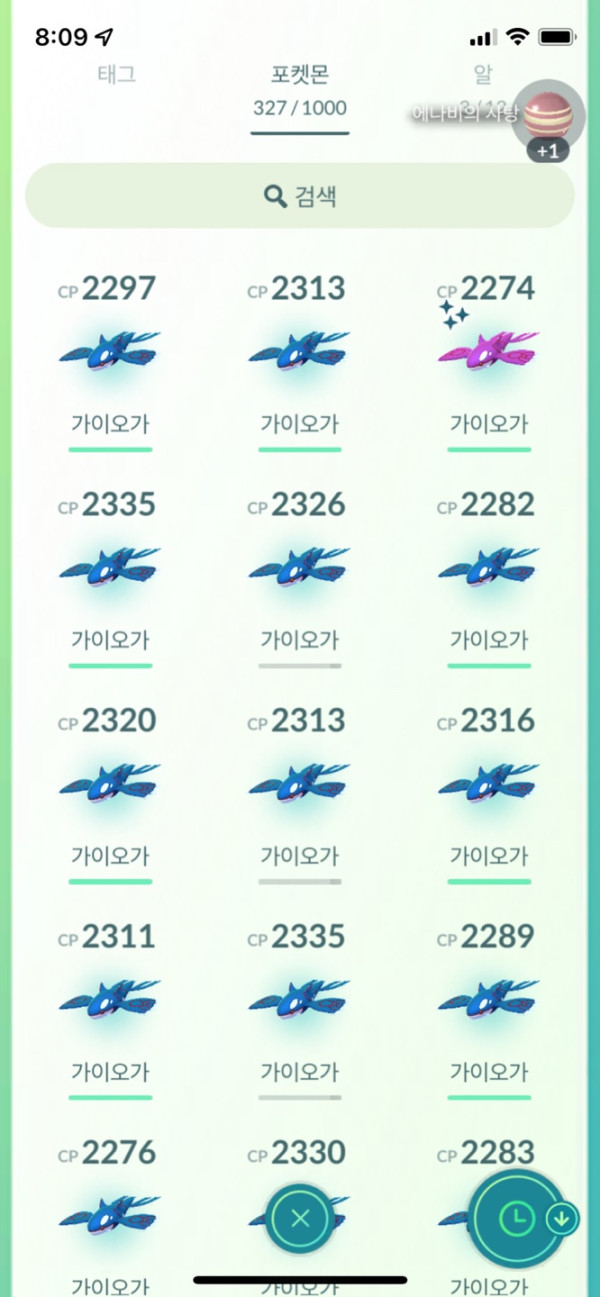This screenshot has height=1297, width=600.
Task: Open the 가이오가 with CP 2297
Action: tap(110, 353)
